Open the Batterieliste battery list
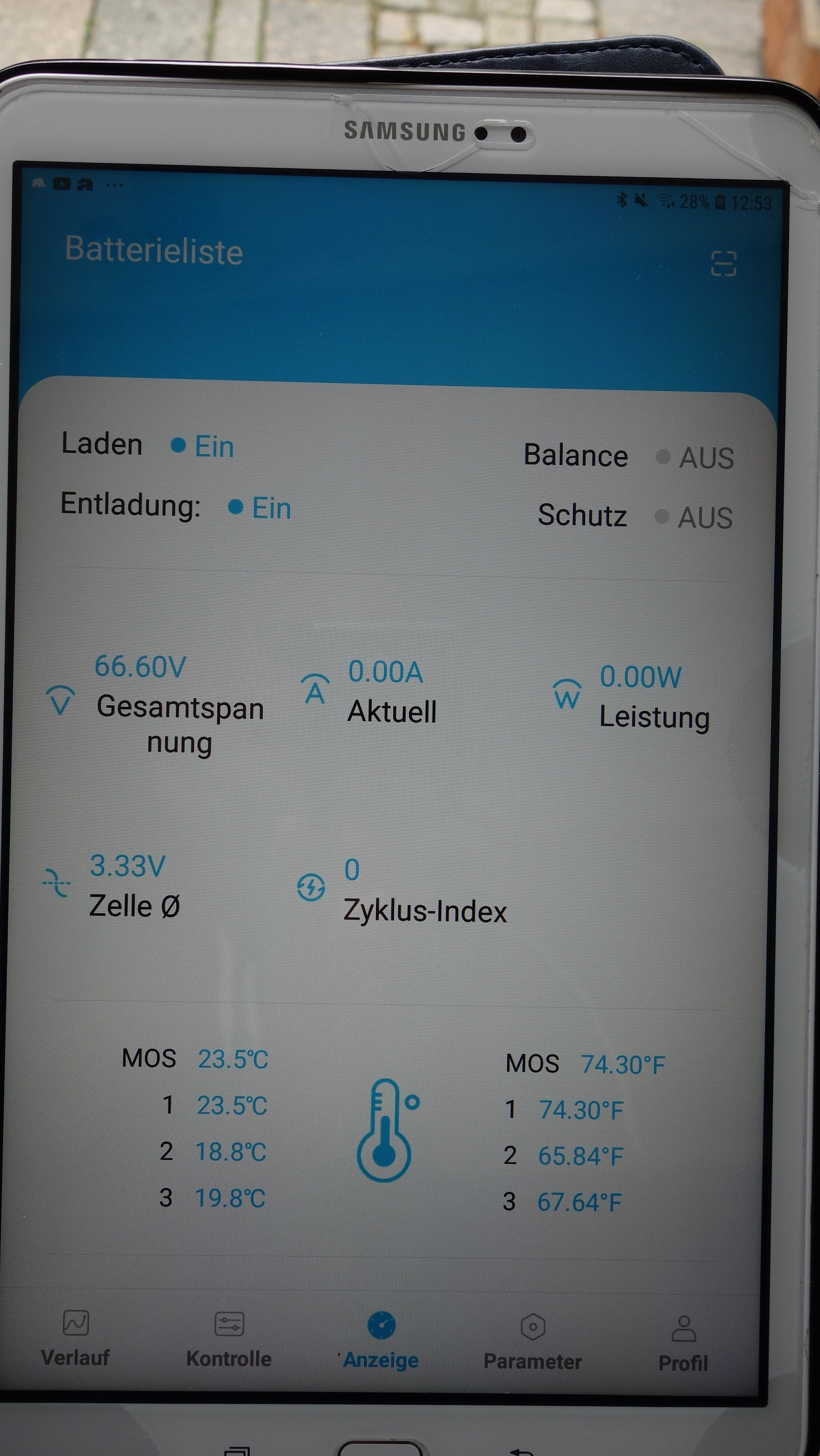Viewport: 820px width, 1456px height. (x=154, y=251)
